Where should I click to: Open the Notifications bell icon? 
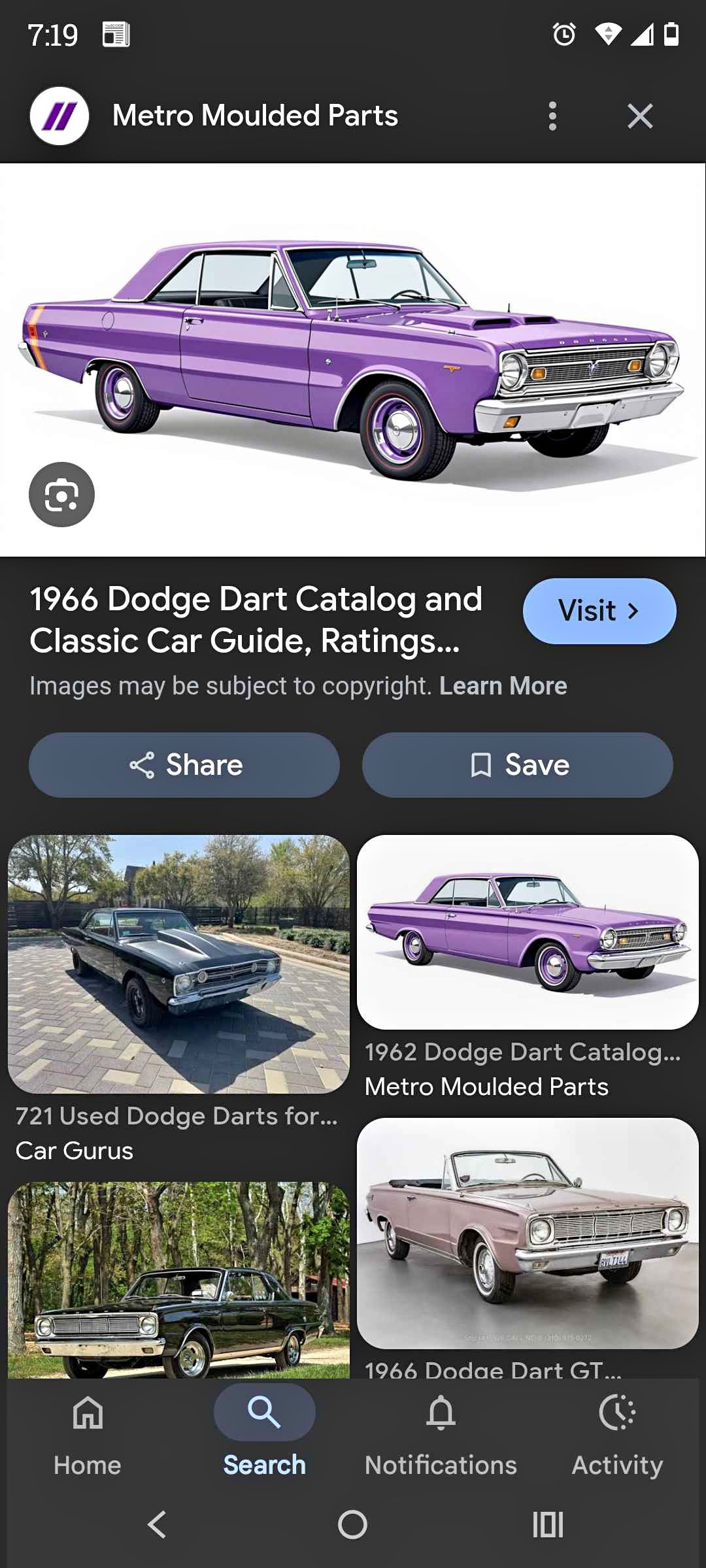point(441,1413)
